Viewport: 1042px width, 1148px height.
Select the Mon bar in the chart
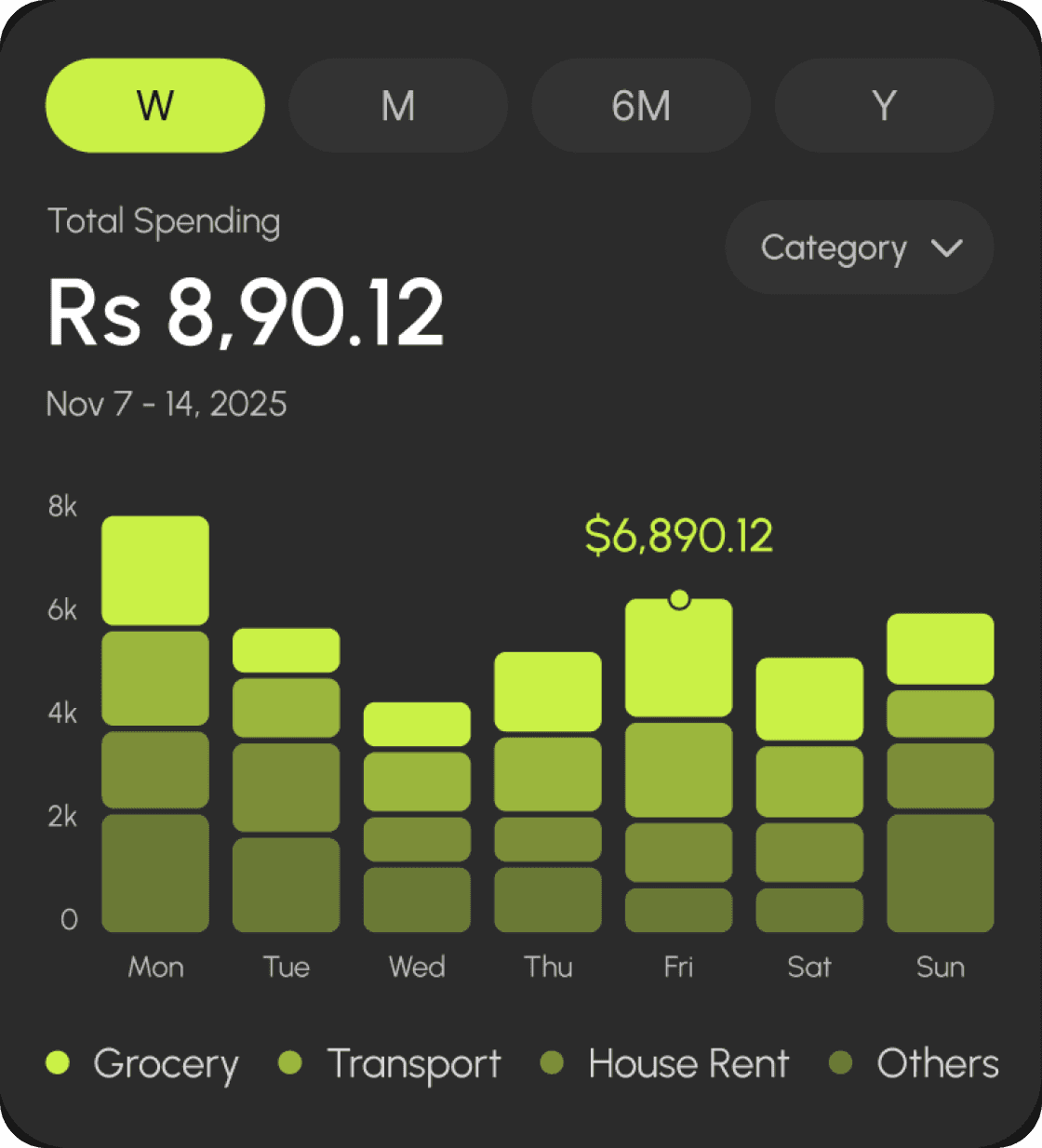[155, 724]
